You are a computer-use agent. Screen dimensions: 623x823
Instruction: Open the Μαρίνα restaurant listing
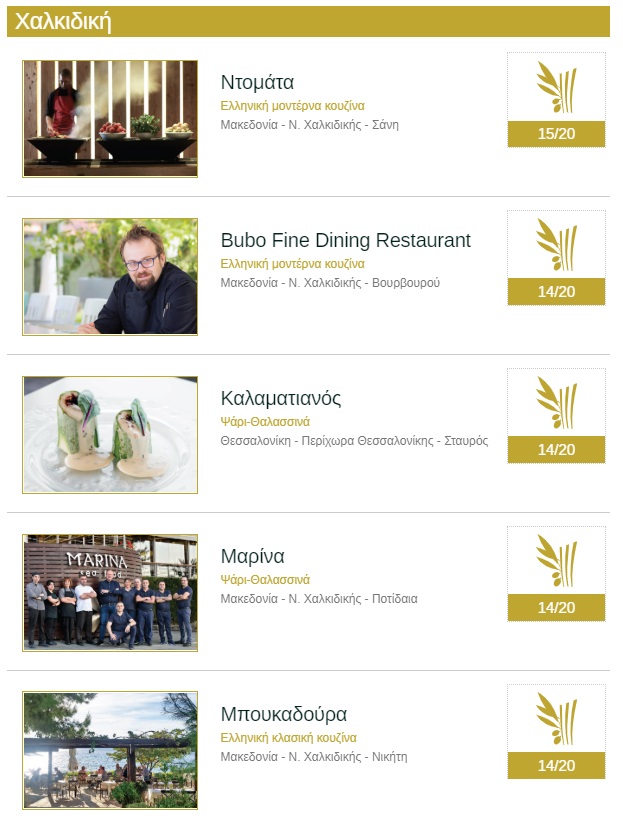pos(252,556)
